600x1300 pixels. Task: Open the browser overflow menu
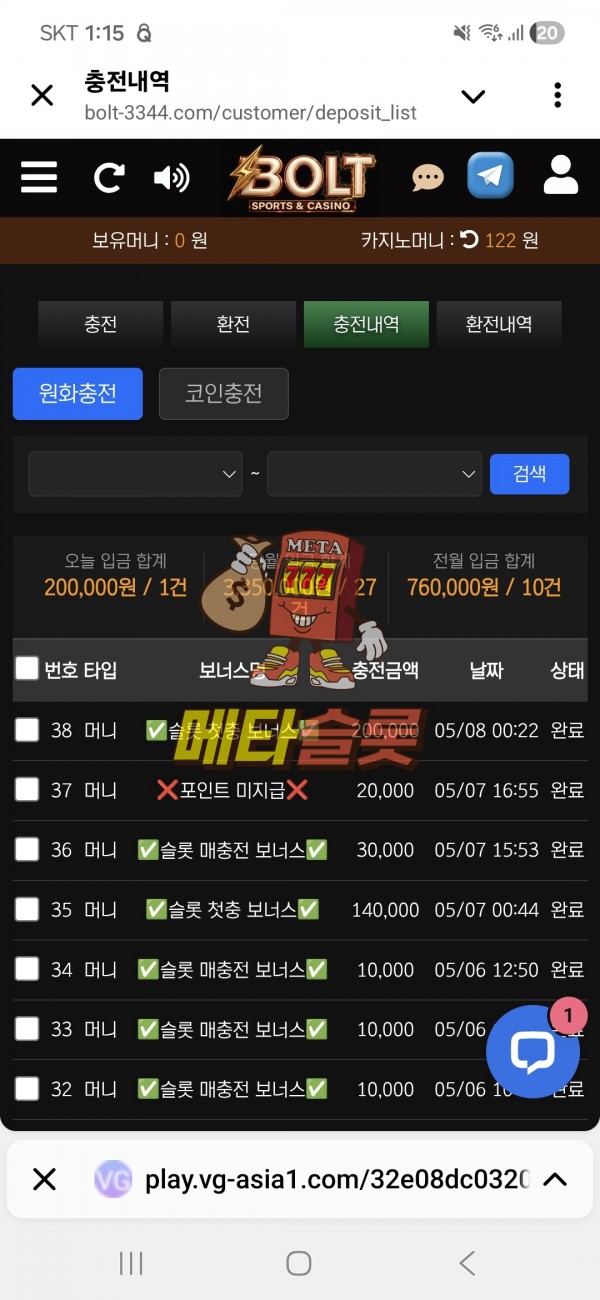[x=557, y=95]
